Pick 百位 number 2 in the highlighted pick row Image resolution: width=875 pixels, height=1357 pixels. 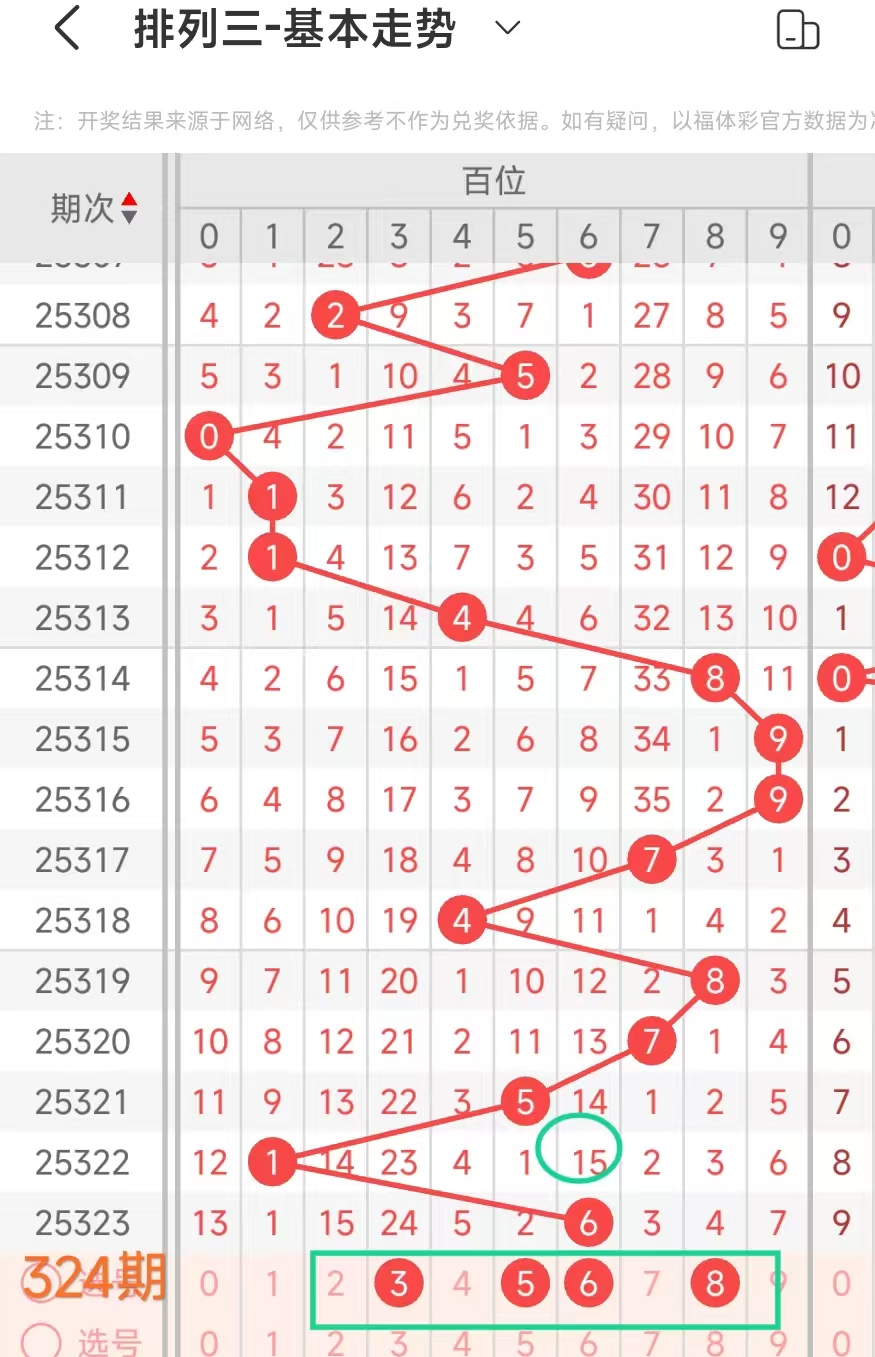[336, 1283]
